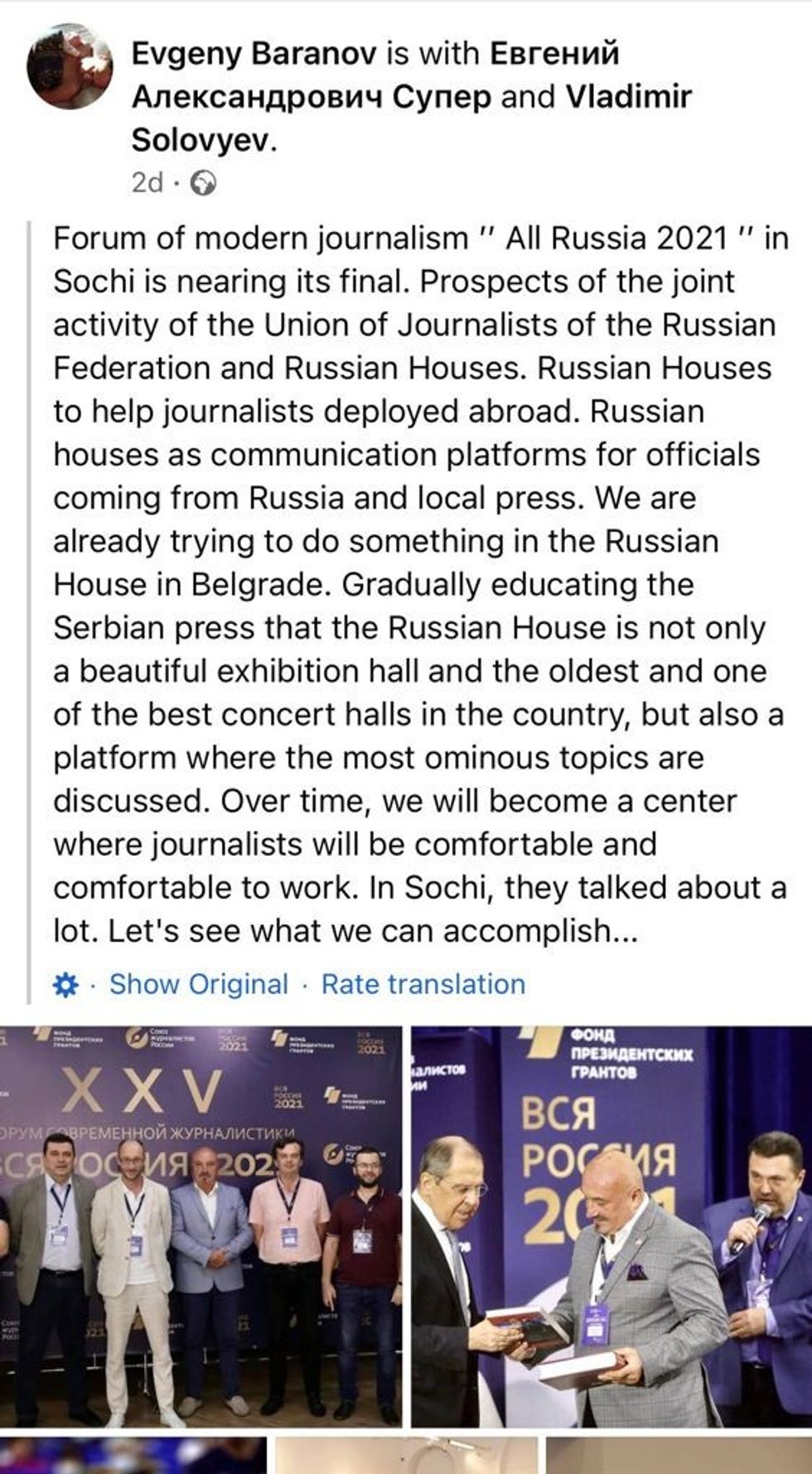Tap Rate translation link
812x1474 pixels.
[423, 983]
